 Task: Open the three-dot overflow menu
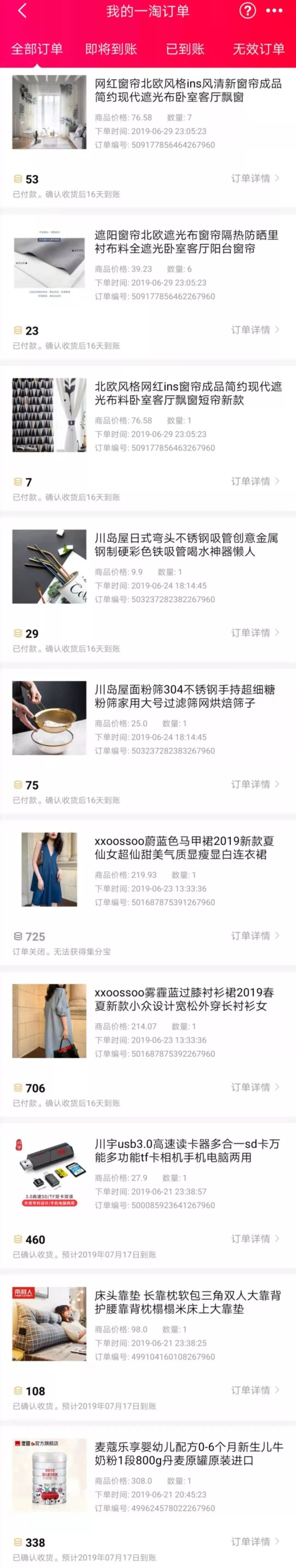click(275, 11)
